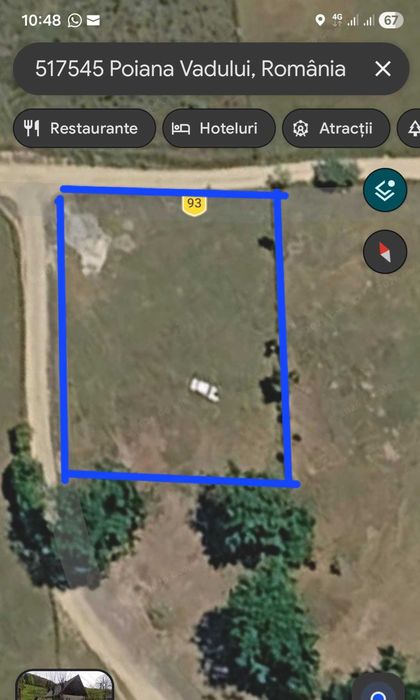Open the Street View thumbnail preview
The height and width of the screenshot is (700, 420).
pyautogui.click(x=65, y=685)
